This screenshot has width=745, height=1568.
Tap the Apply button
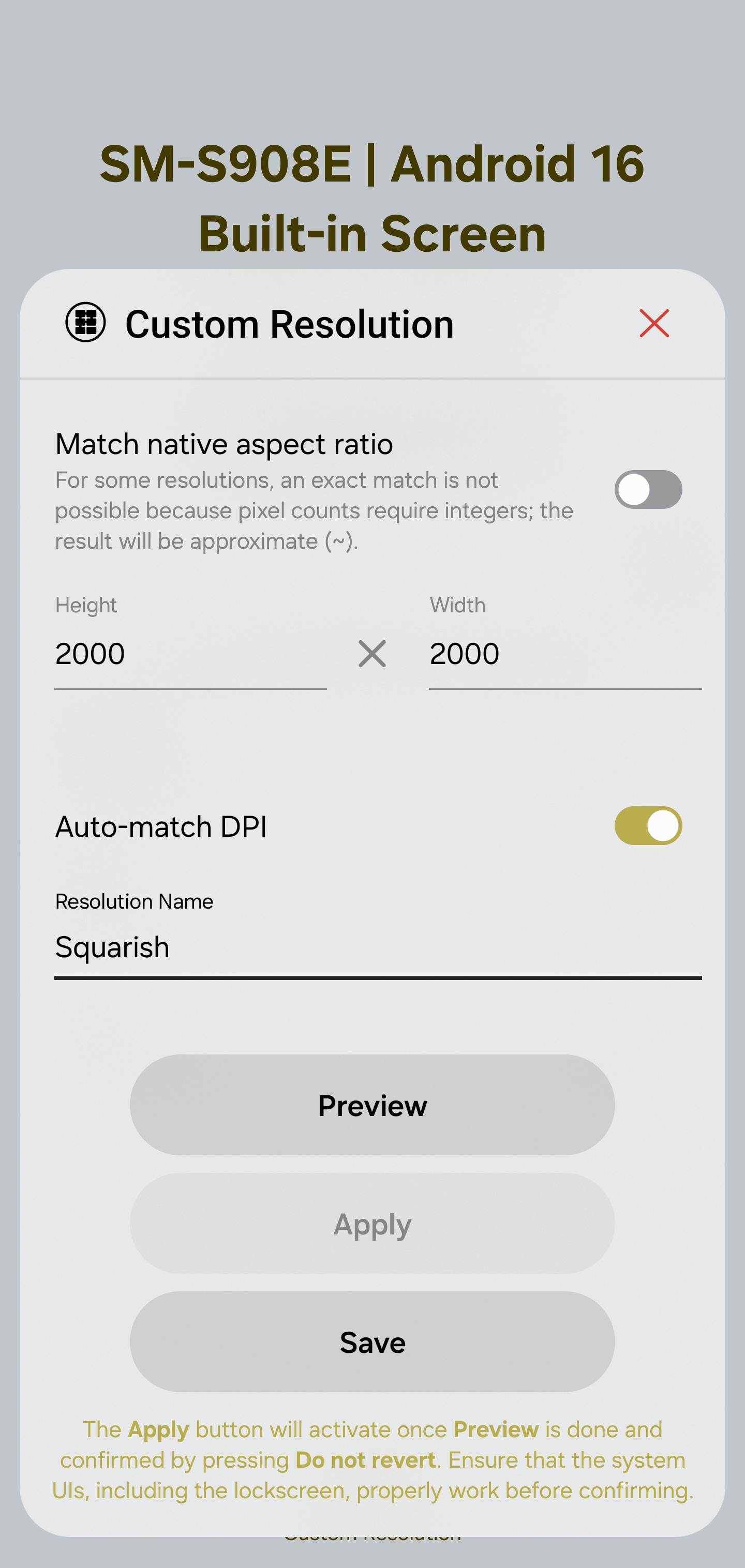(372, 1224)
